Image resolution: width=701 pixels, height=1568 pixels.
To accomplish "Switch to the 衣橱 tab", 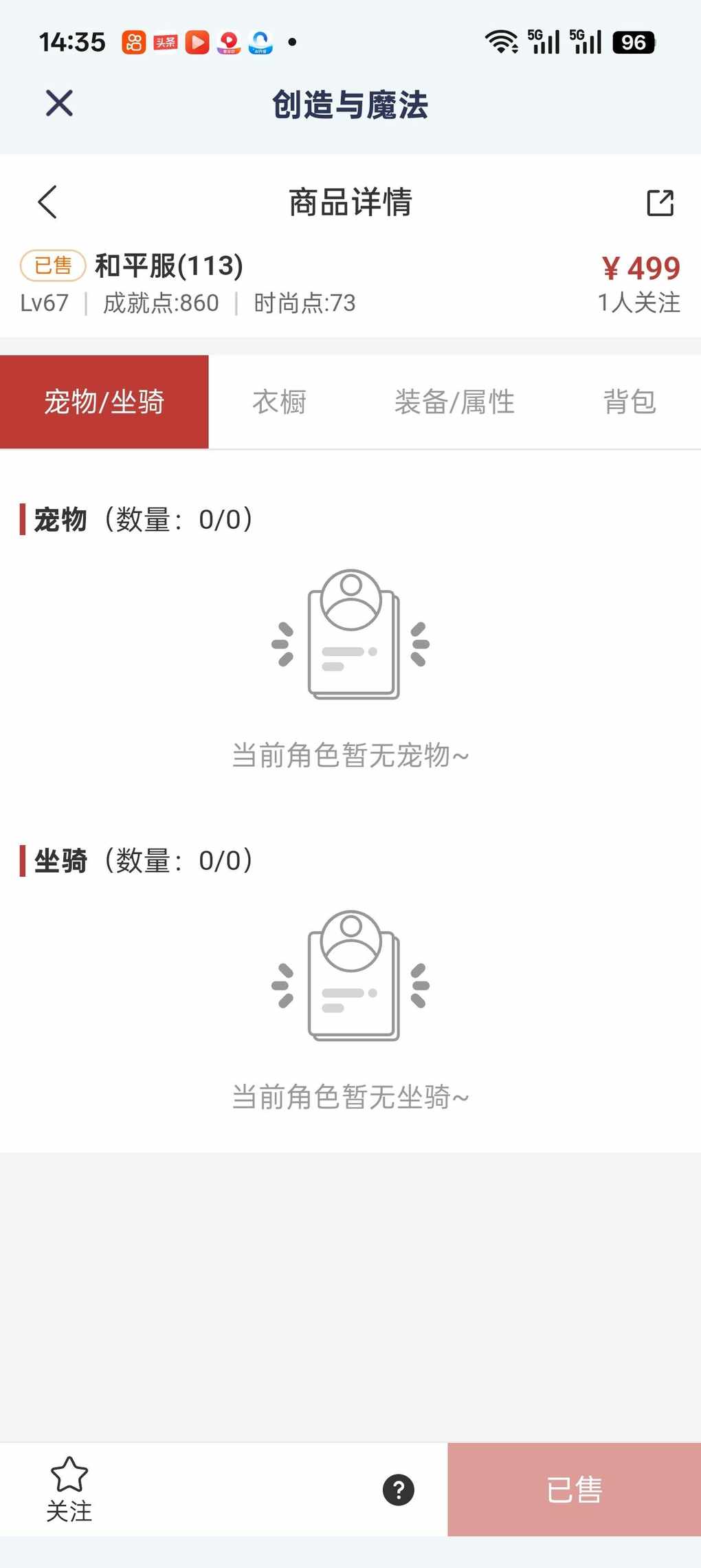I will click(279, 402).
